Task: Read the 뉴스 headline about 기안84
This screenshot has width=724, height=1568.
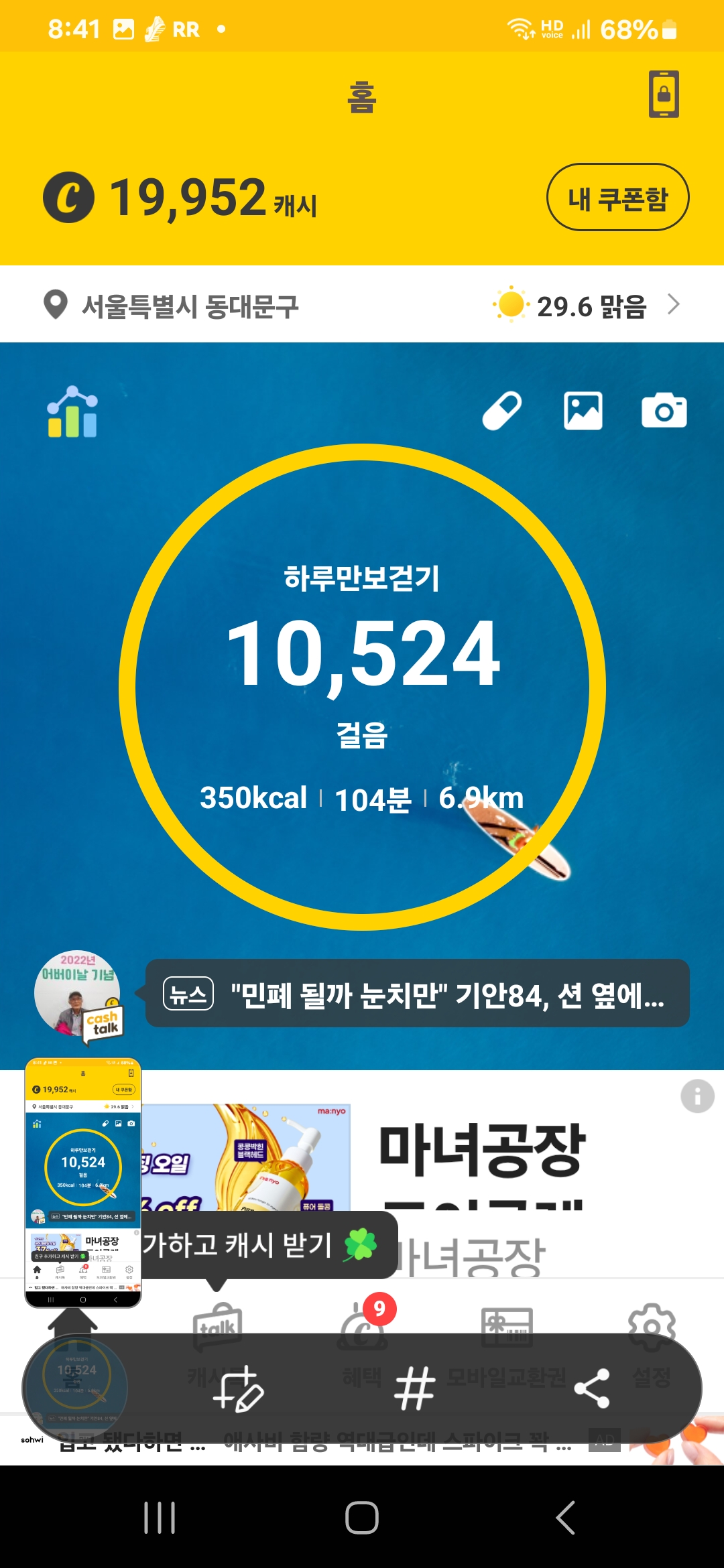Action: pos(417,994)
